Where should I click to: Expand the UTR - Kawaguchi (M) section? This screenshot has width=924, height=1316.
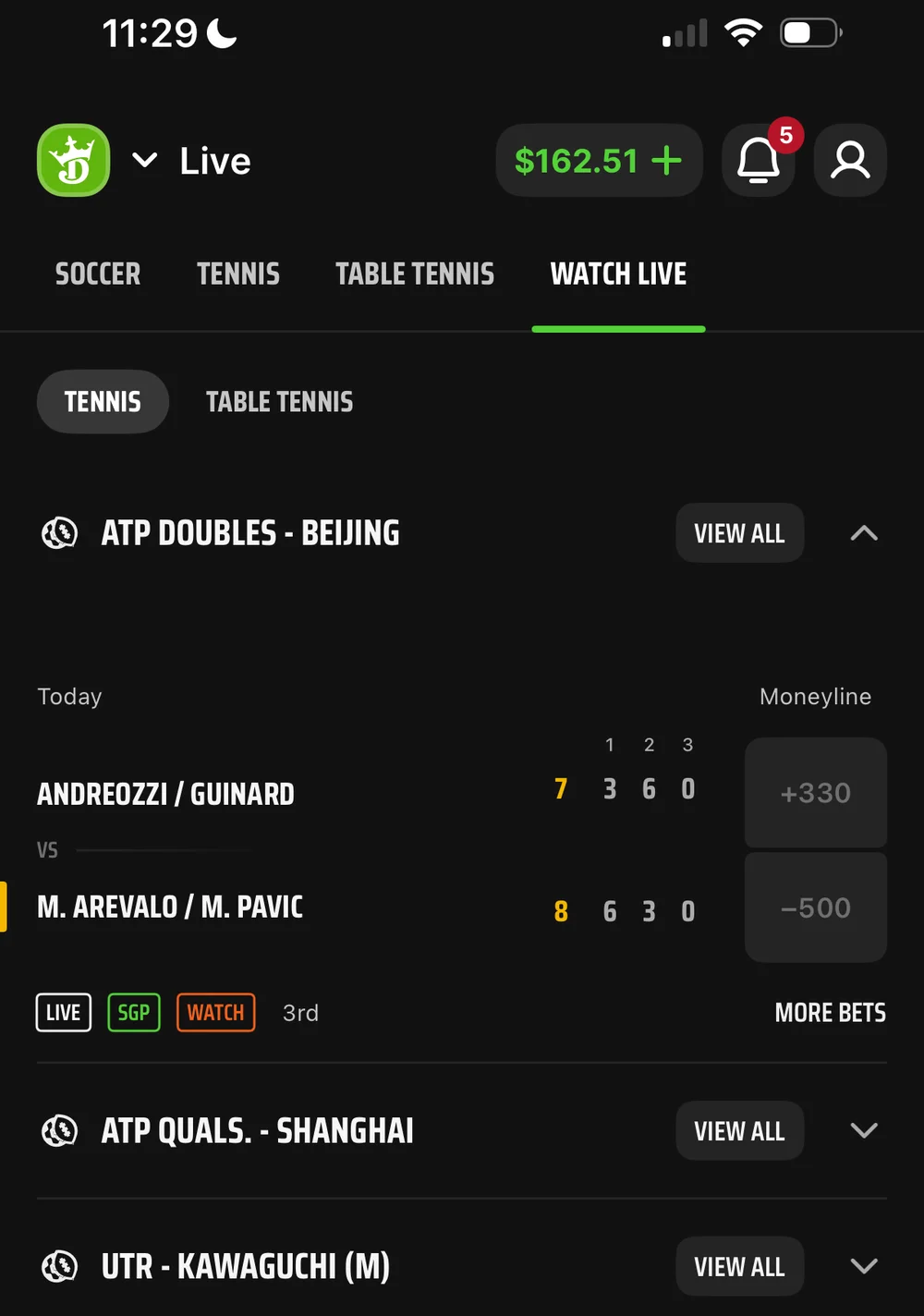click(x=864, y=1266)
